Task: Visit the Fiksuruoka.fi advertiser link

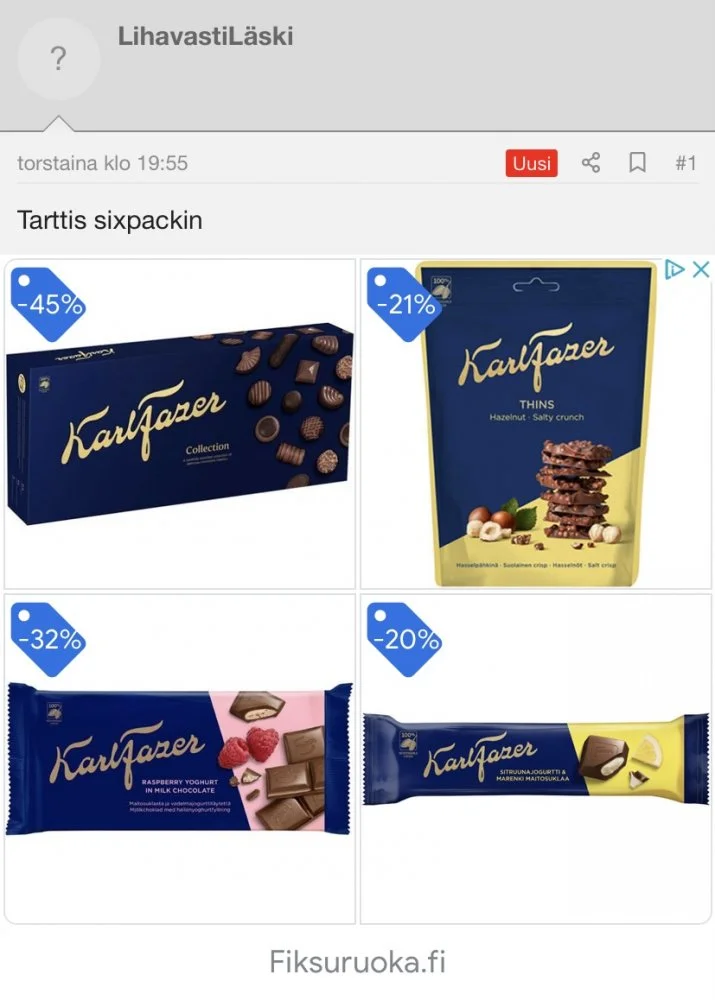Action: tap(357, 962)
